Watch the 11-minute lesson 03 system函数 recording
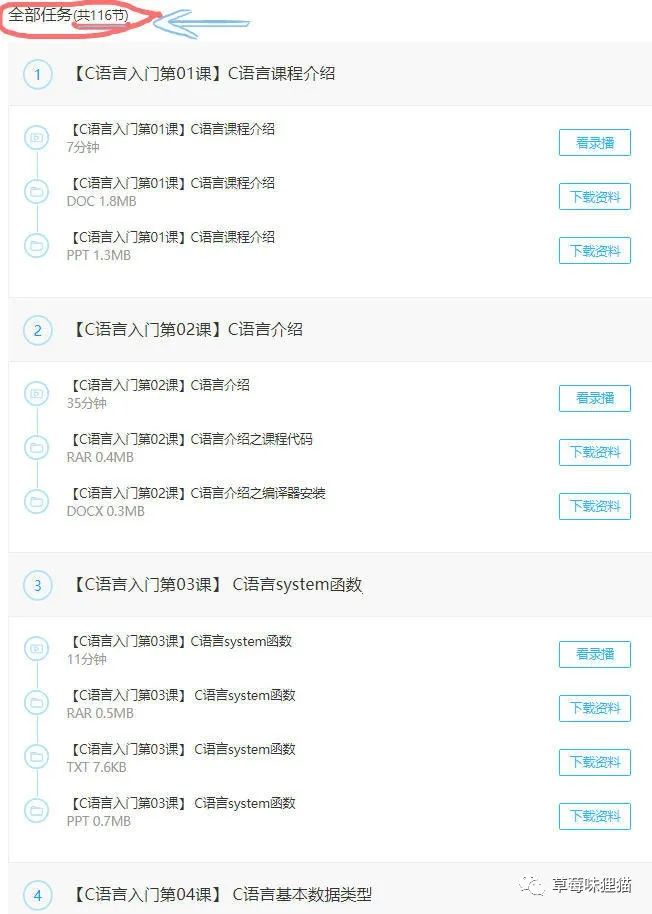This screenshot has width=652, height=914. tap(594, 654)
